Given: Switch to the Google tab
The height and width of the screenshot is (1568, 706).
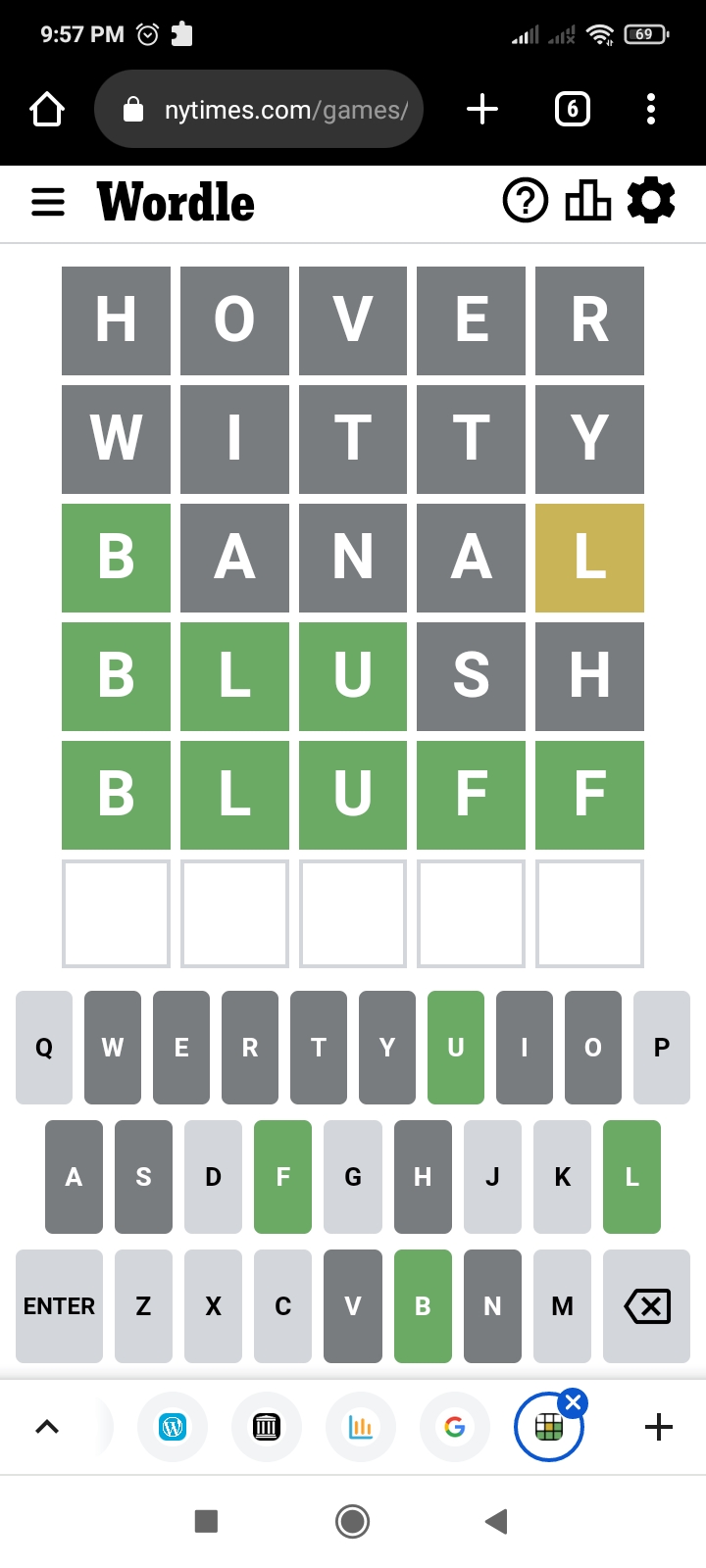Looking at the screenshot, I should pyautogui.click(x=454, y=1427).
